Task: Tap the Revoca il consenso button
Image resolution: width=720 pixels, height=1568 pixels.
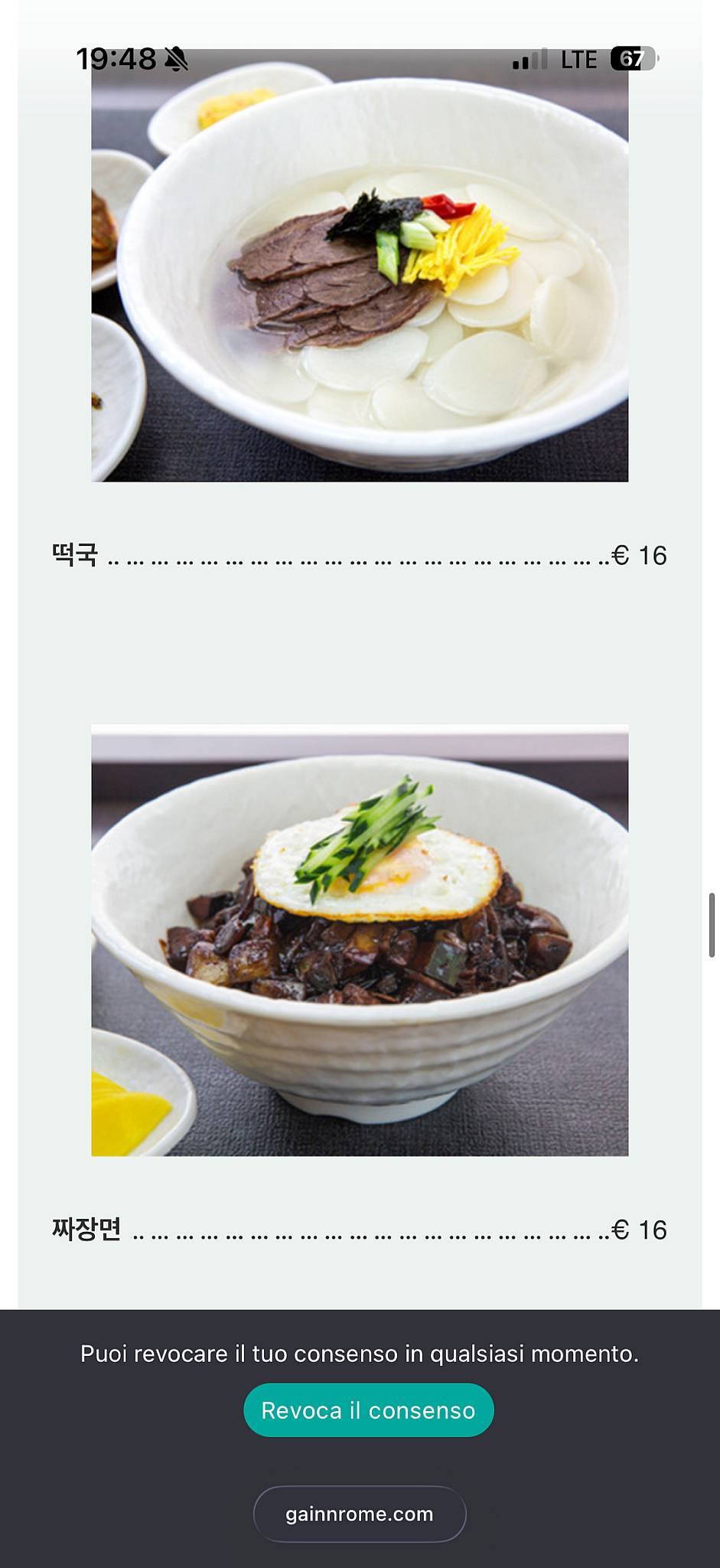Action: click(368, 1410)
